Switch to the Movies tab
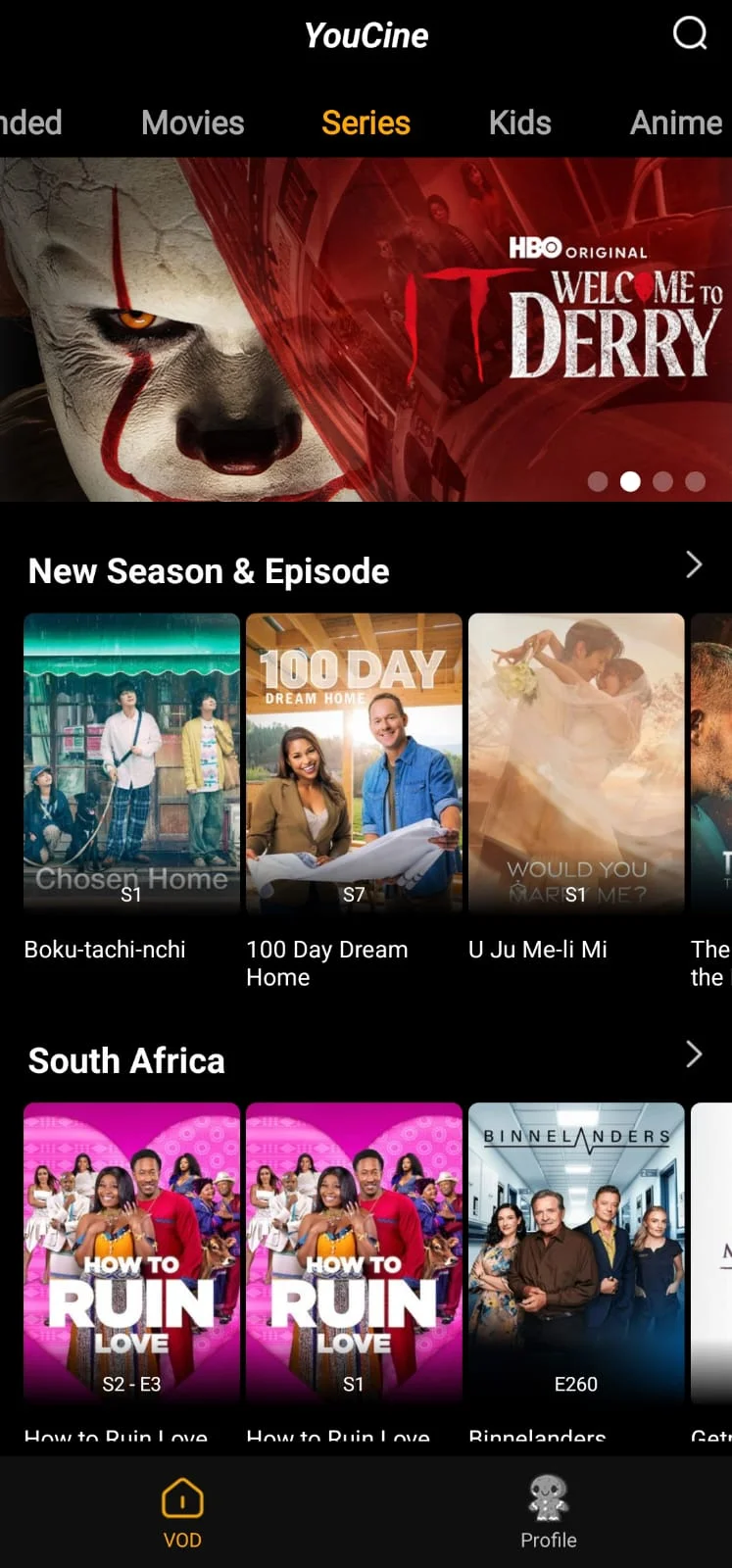Viewport: 732px width, 1568px height. pos(193,123)
